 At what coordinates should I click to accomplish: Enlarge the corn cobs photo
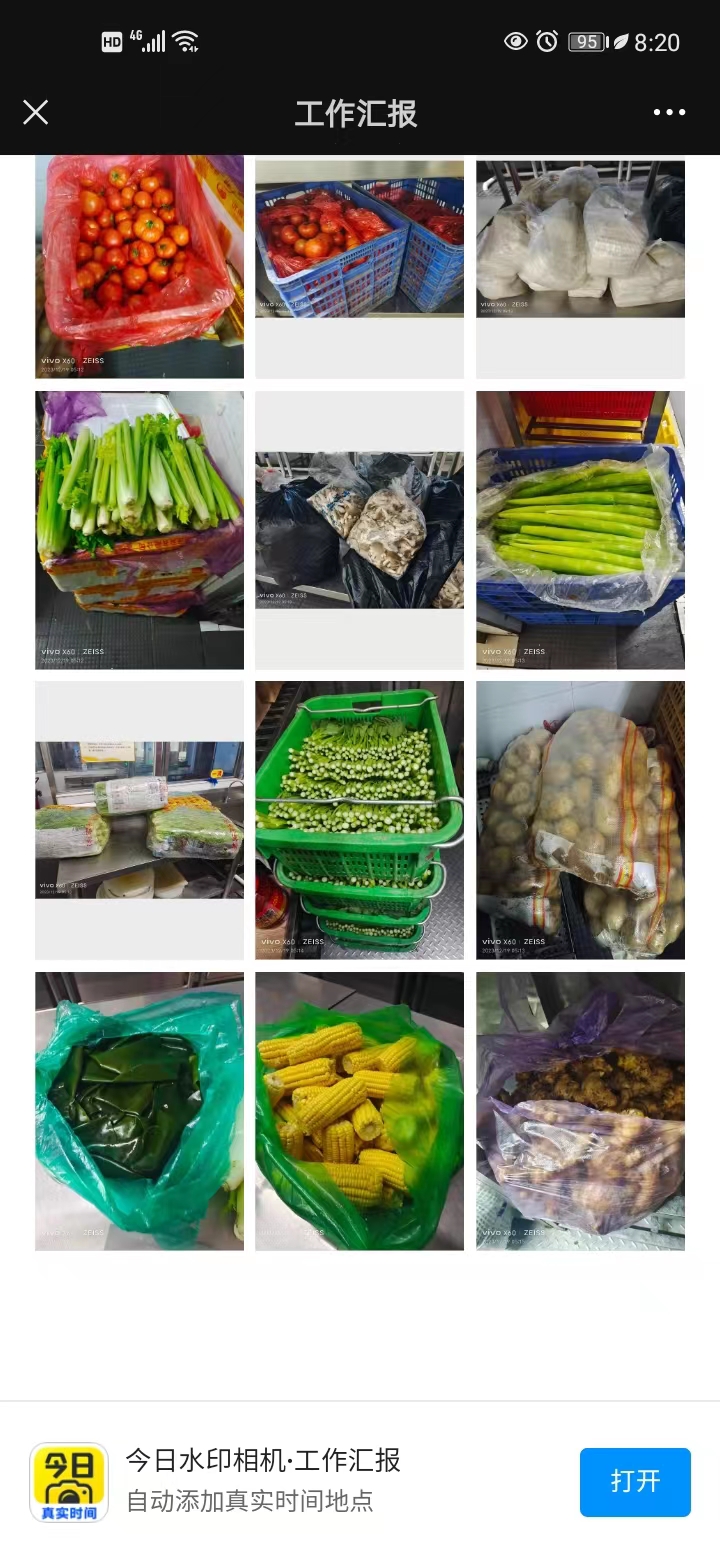click(359, 1110)
